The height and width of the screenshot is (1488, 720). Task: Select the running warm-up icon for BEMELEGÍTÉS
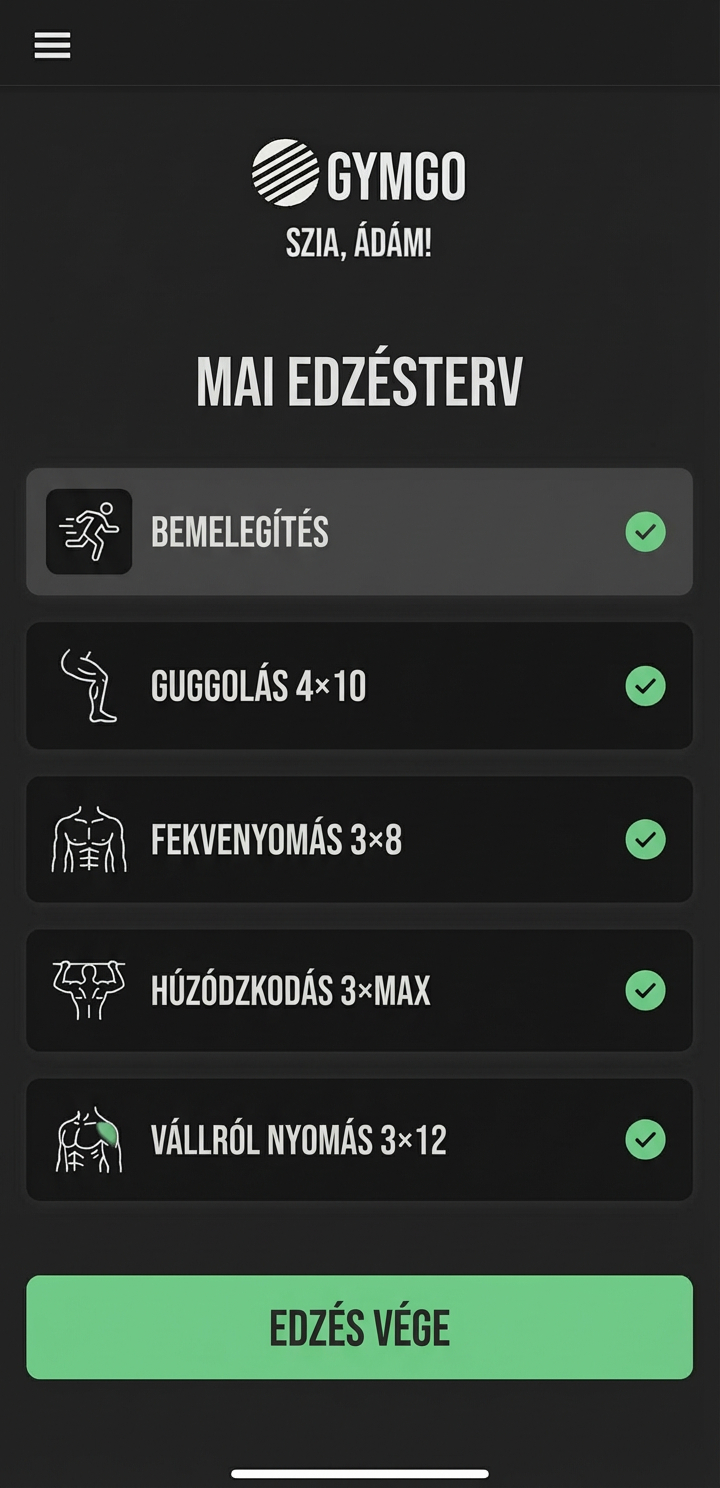[x=89, y=531]
